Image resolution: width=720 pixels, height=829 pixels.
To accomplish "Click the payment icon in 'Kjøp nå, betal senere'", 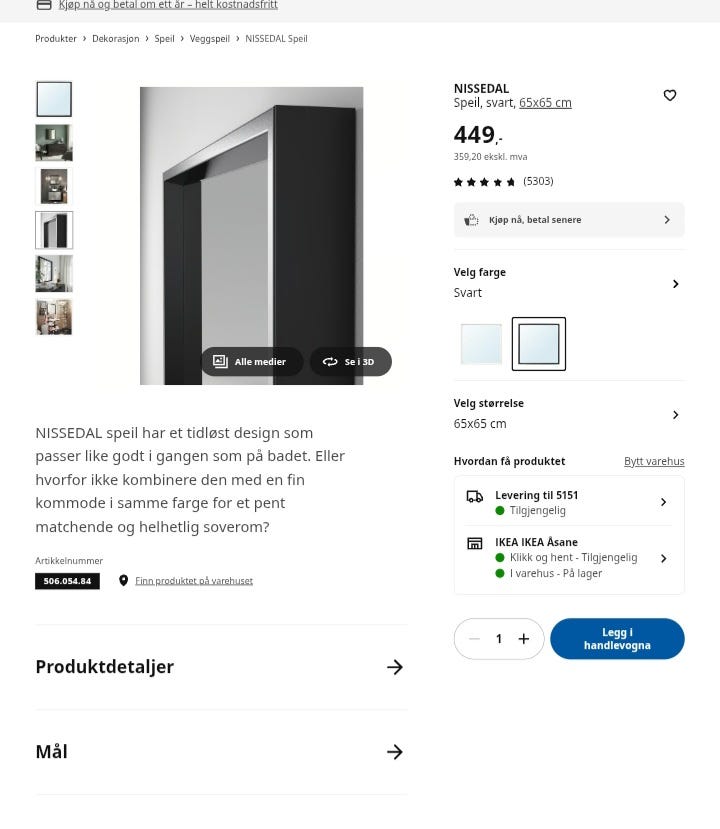I will [x=471, y=219].
